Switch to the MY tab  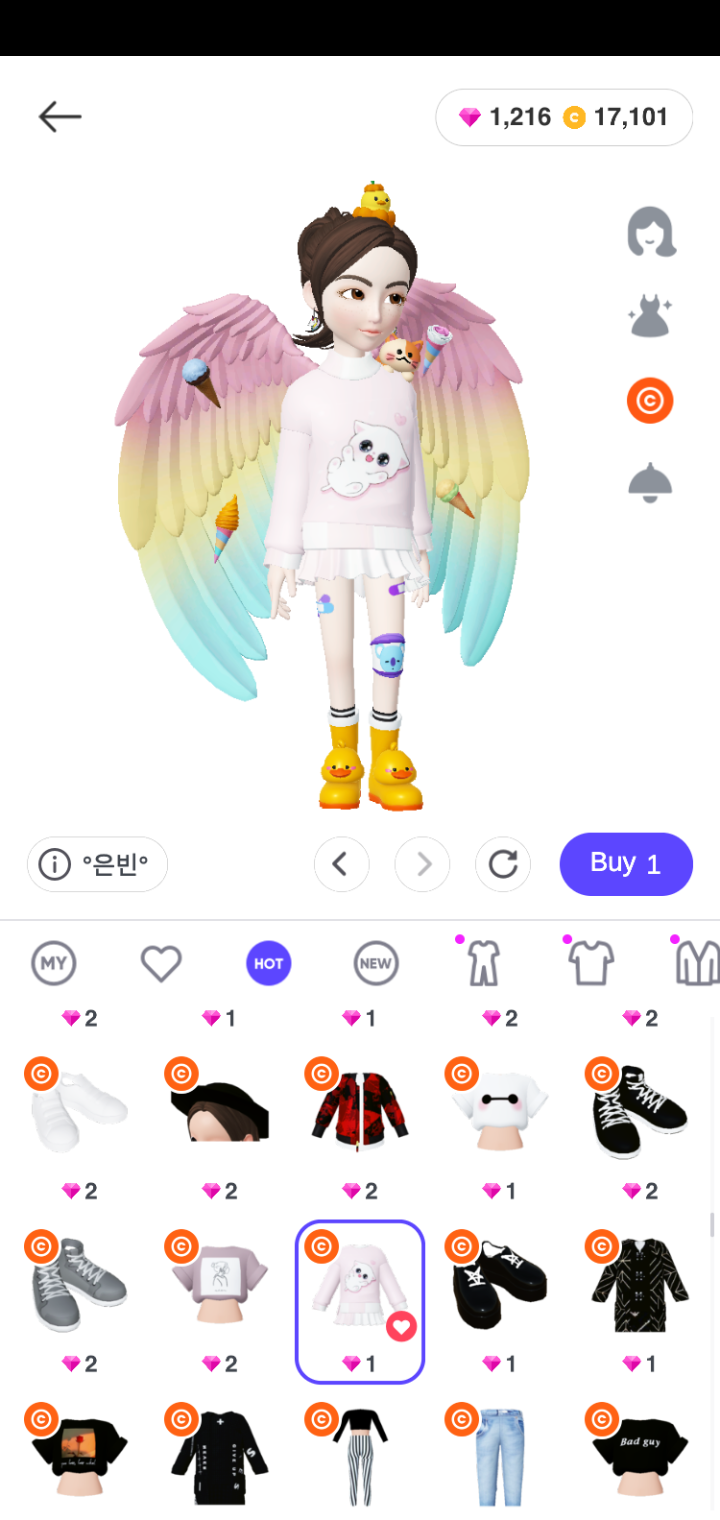tap(54, 964)
